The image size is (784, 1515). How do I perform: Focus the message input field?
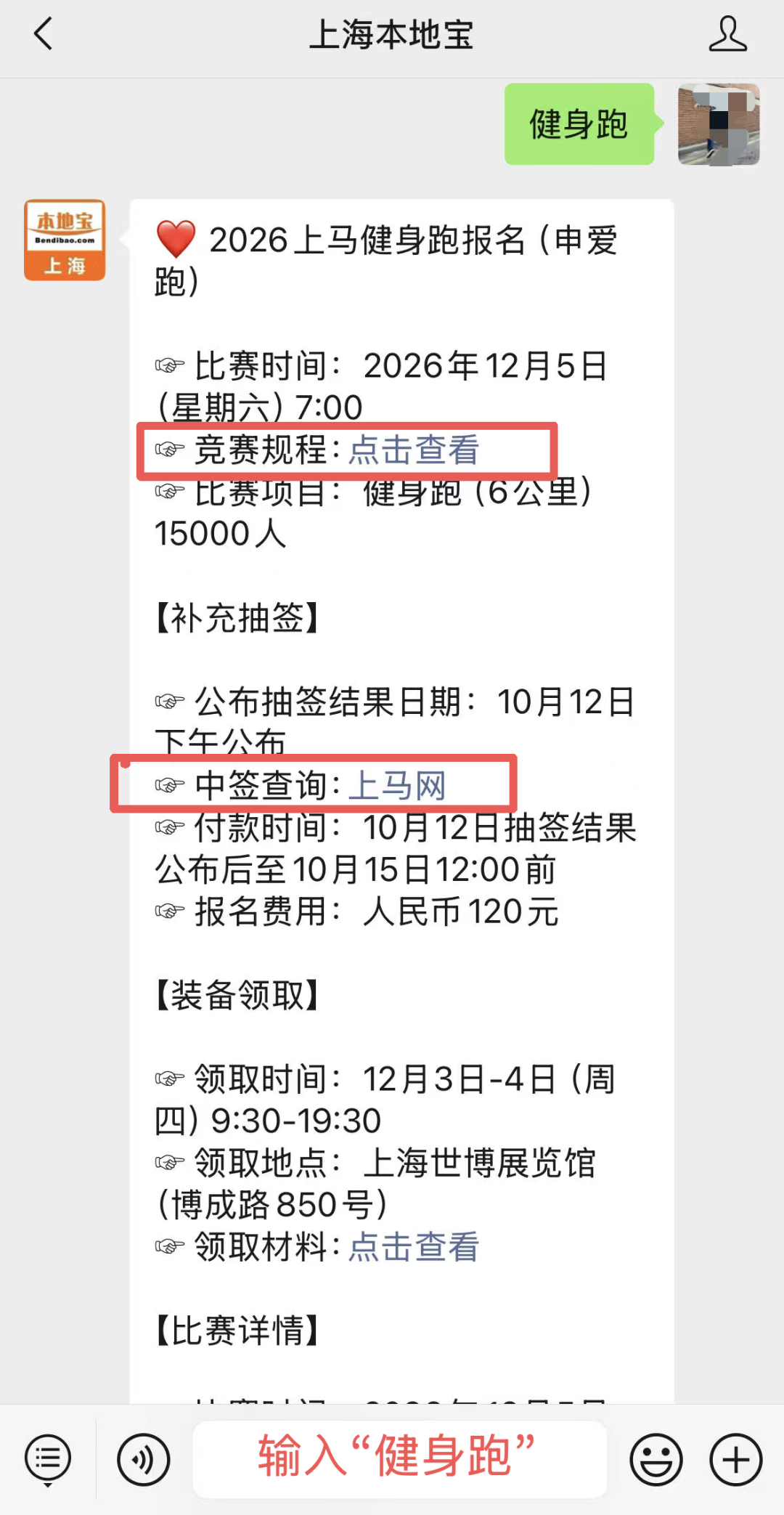click(x=399, y=1458)
